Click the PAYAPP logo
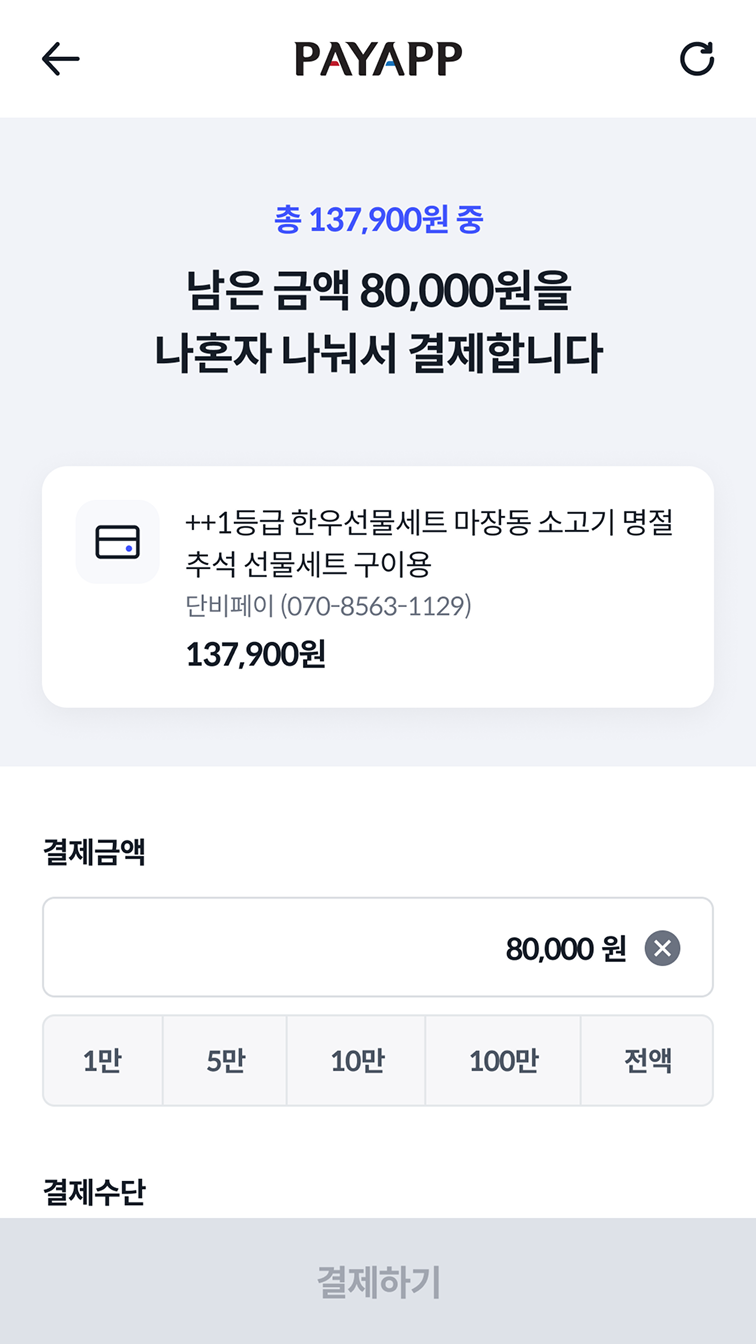 click(378, 58)
